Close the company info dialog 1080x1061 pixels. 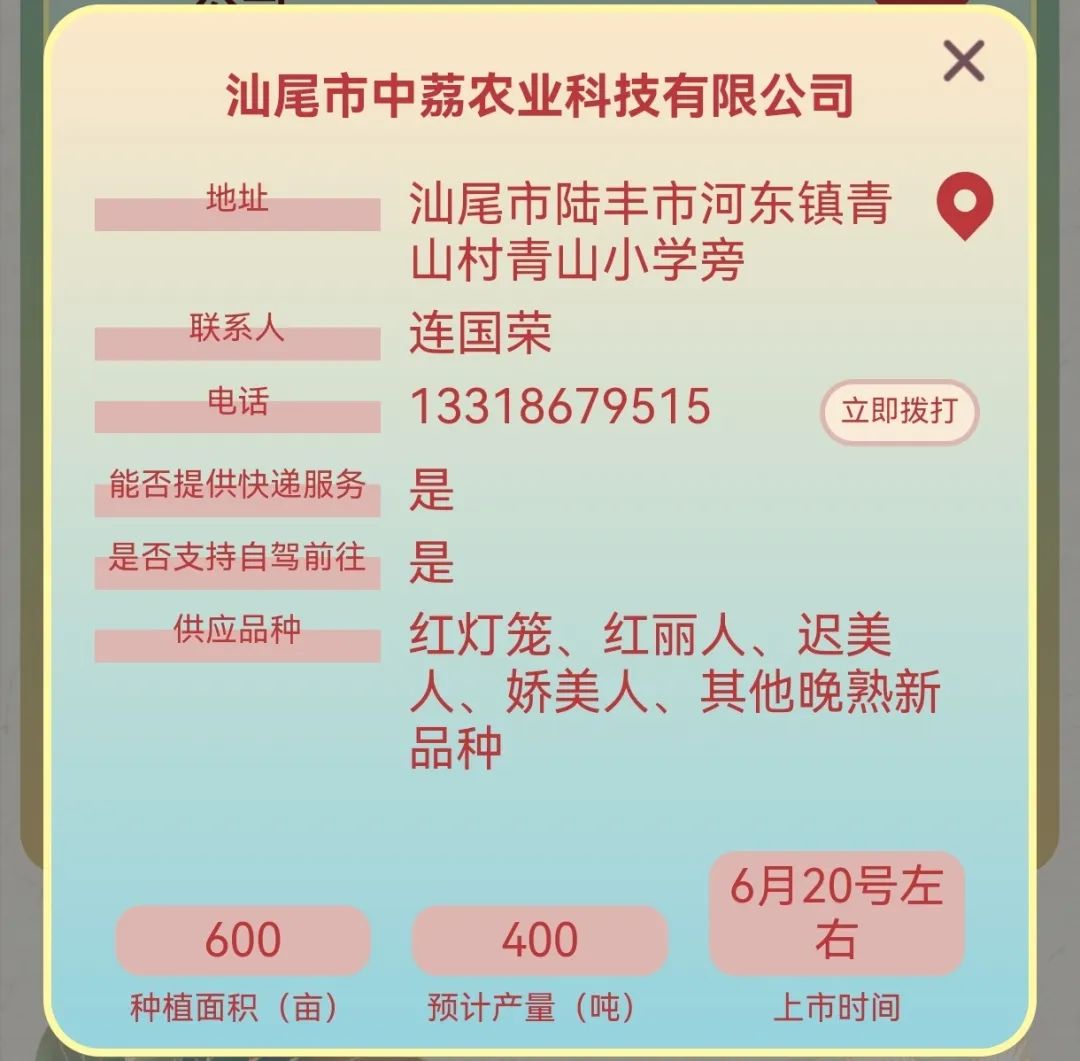(963, 62)
